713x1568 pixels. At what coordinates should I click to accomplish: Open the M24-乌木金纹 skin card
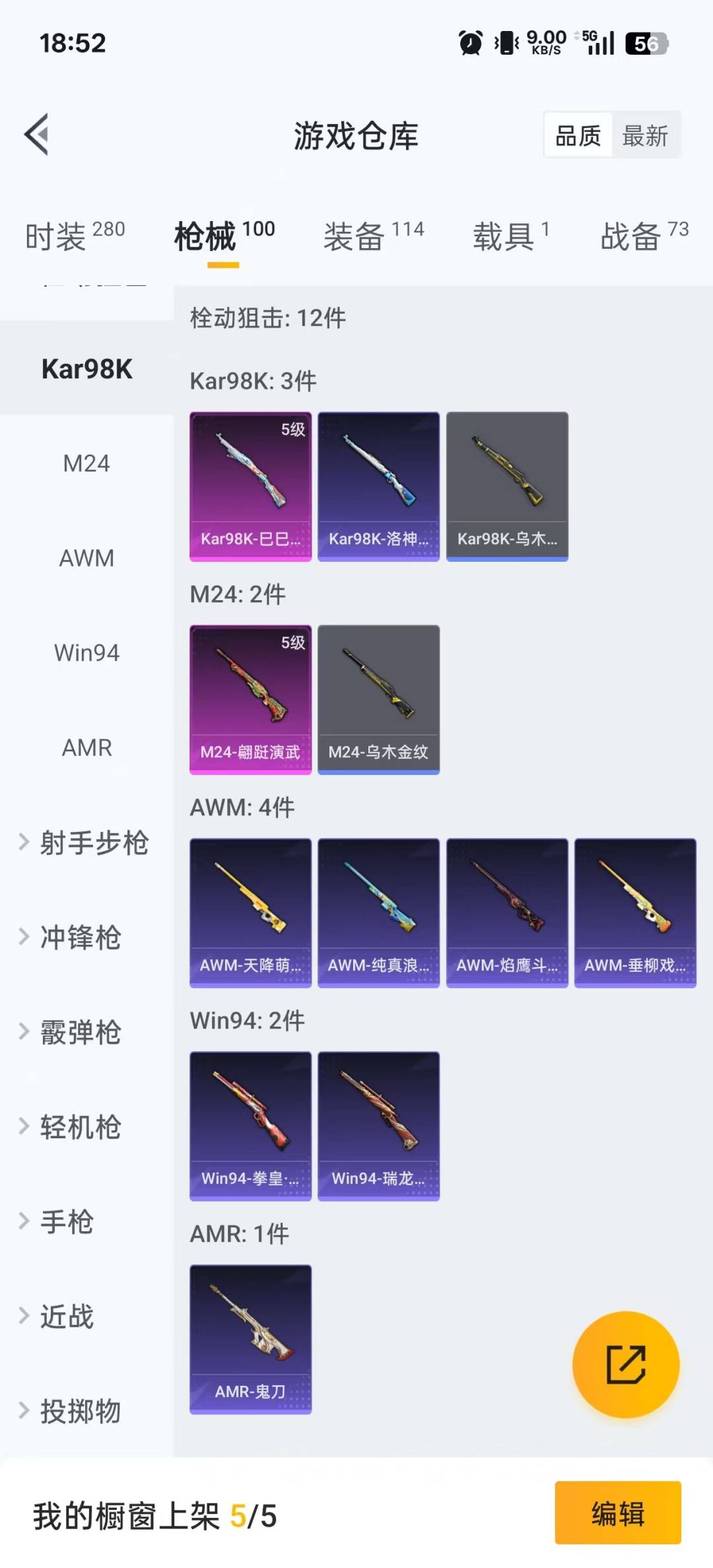click(378, 700)
